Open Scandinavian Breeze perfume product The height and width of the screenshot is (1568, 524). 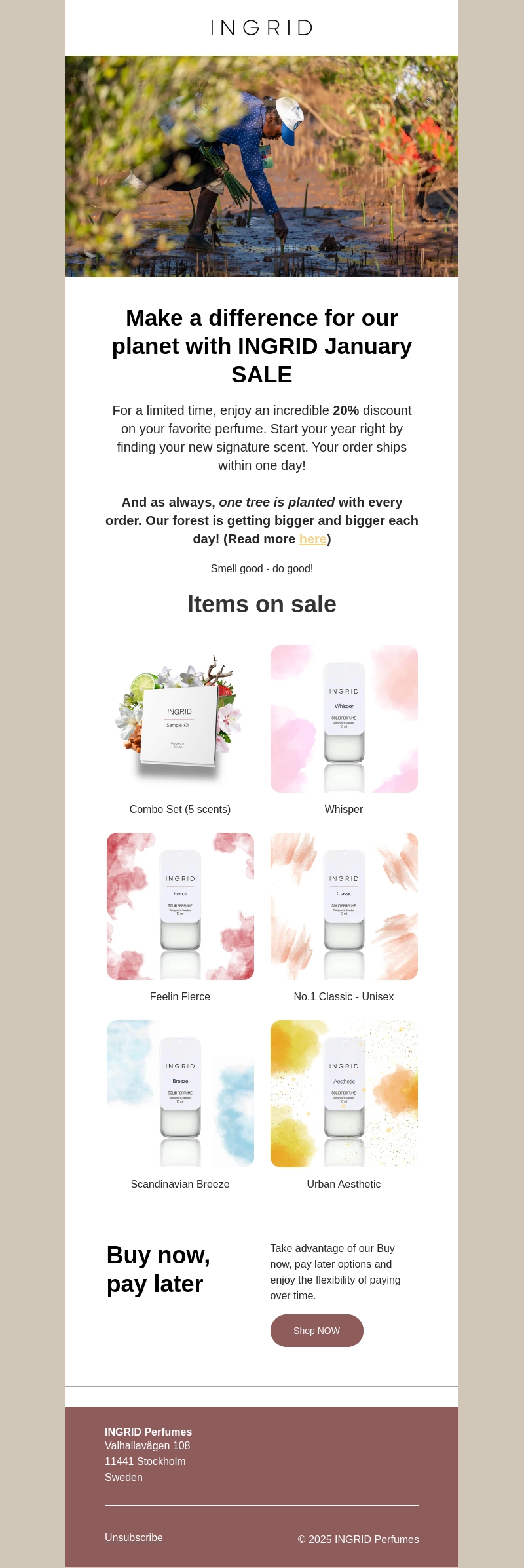(x=180, y=1093)
